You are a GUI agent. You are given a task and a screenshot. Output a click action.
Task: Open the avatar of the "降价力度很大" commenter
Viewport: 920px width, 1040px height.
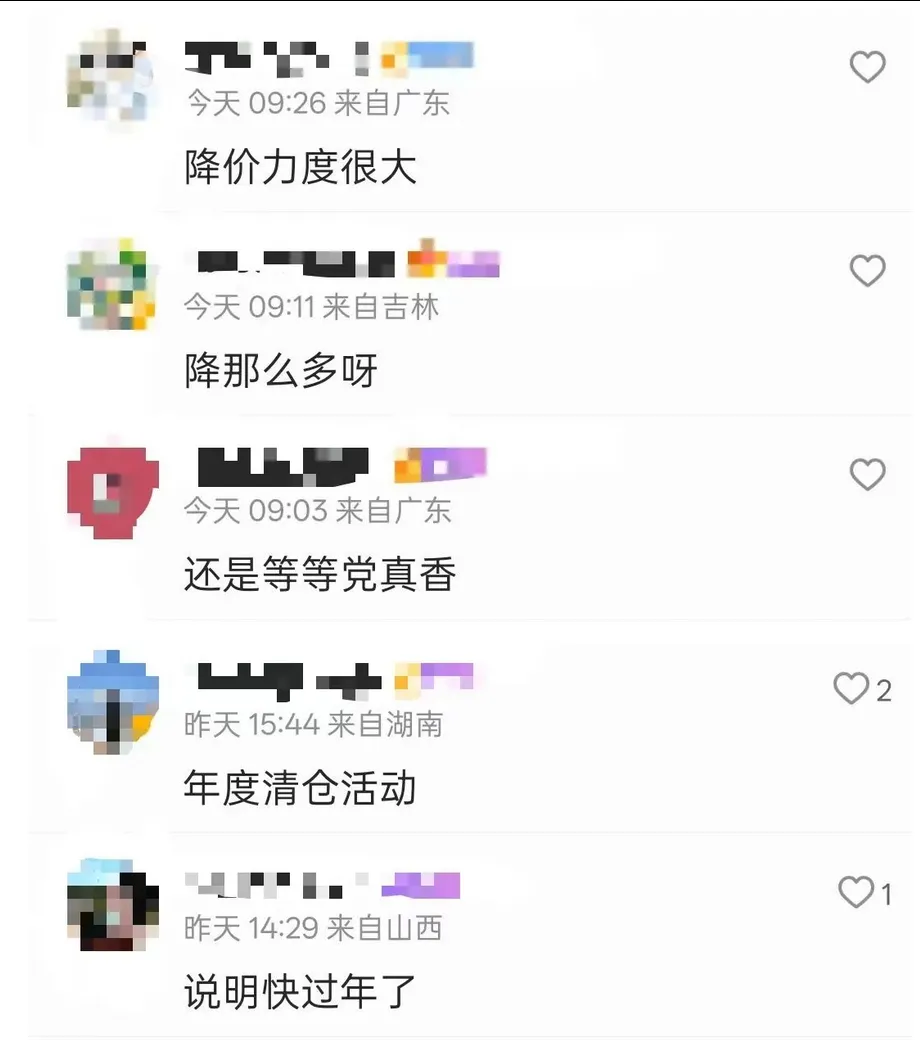click(112, 75)
